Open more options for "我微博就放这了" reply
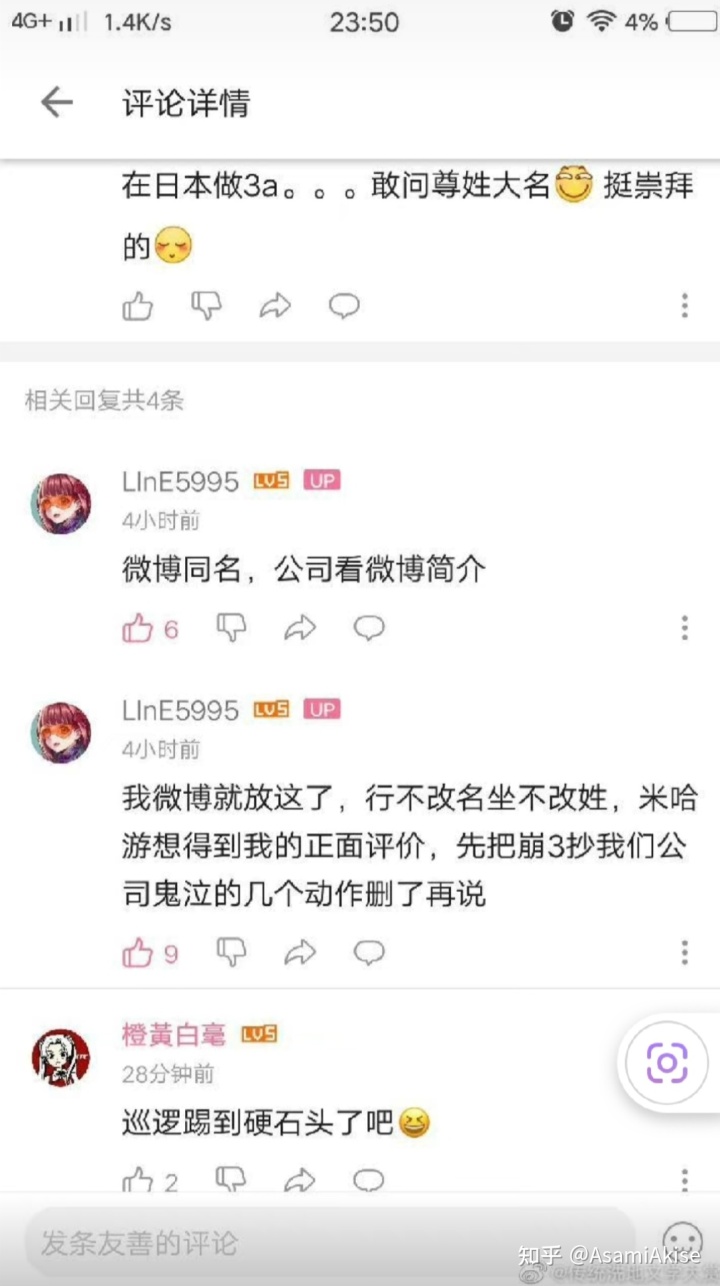 685,953
